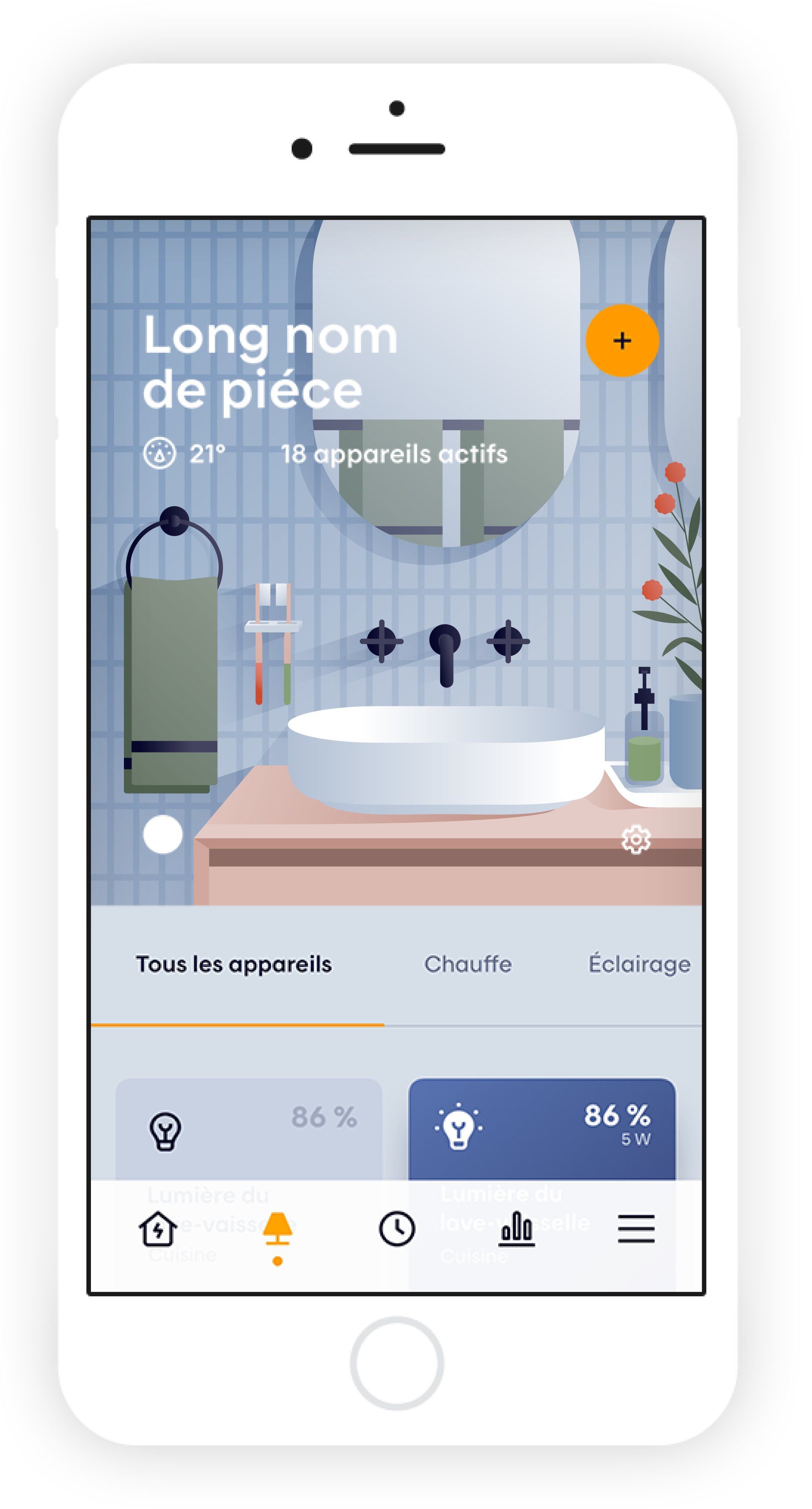The height and width of the screenshot is (1509, 812).
Task: Open room settings gear icon
Action: (636, 840)
